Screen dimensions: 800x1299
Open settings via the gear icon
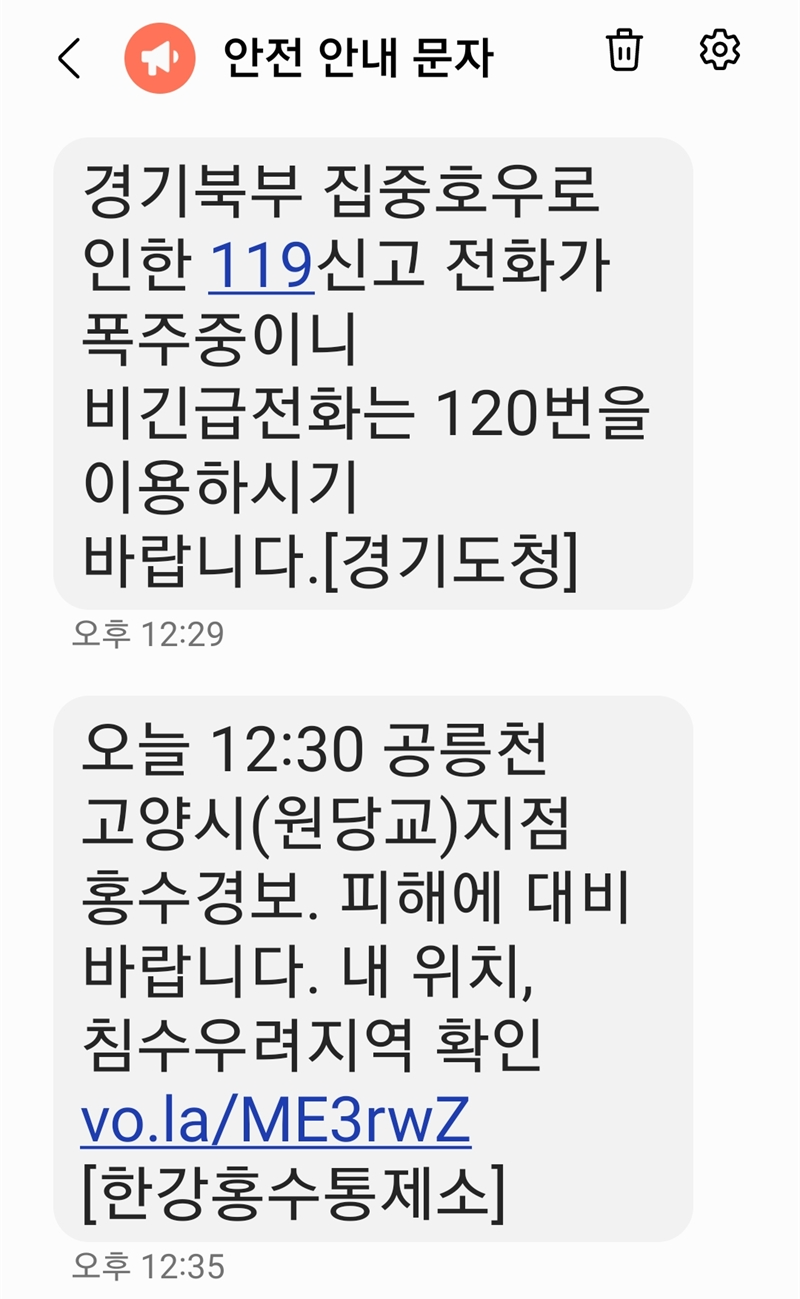[x=719, y=50]
